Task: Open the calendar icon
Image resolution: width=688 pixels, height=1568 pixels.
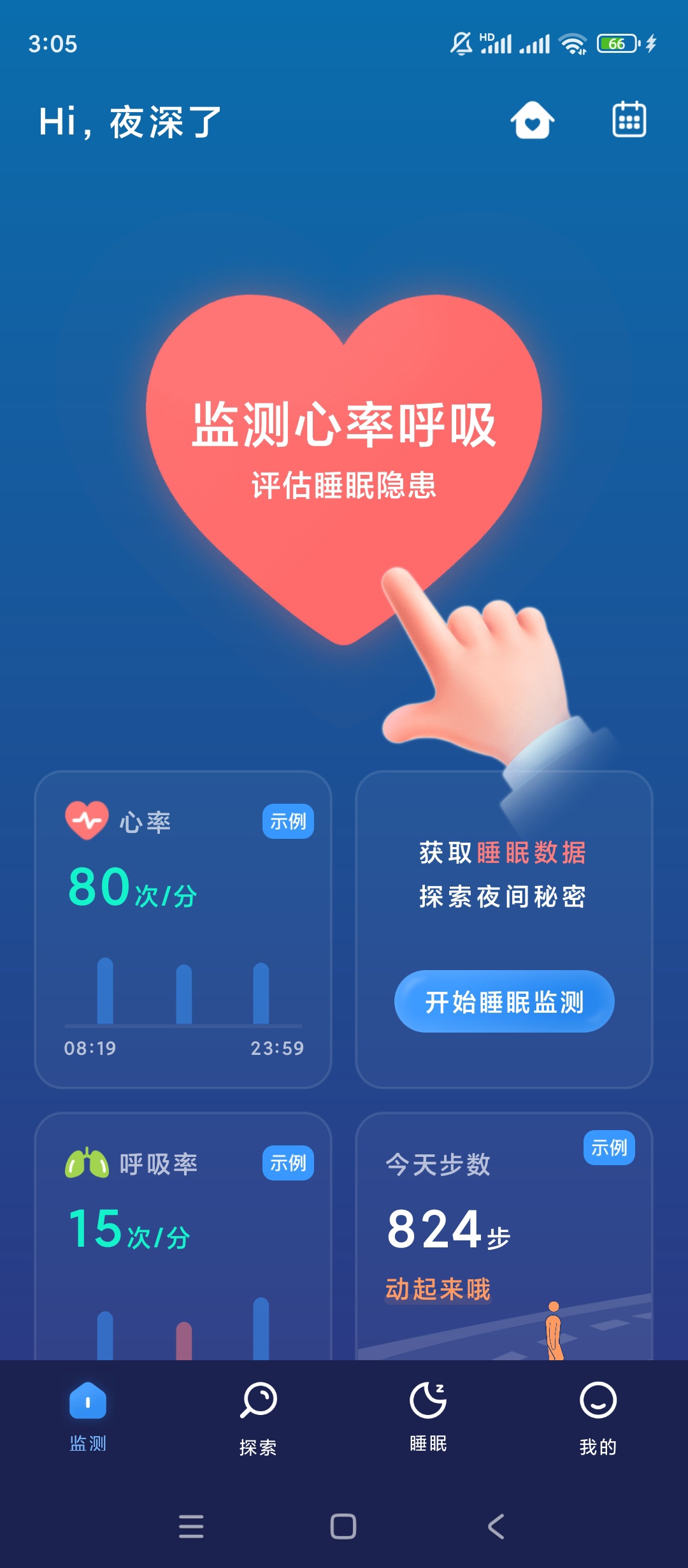Action: click(629, 120)
